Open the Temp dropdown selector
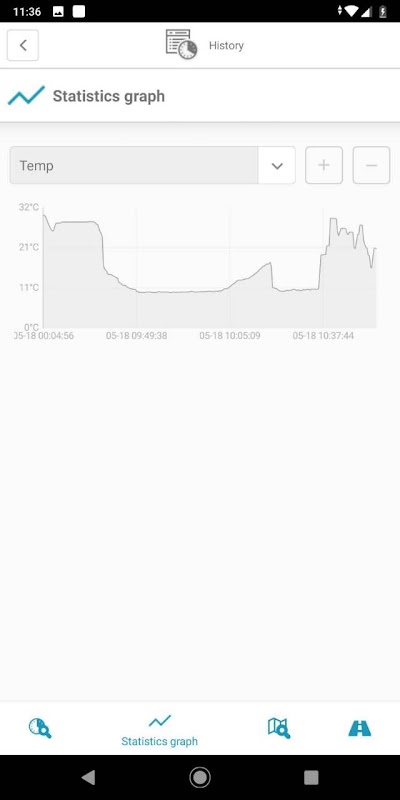This screenshot has width=400, height=800. point(153,165)
